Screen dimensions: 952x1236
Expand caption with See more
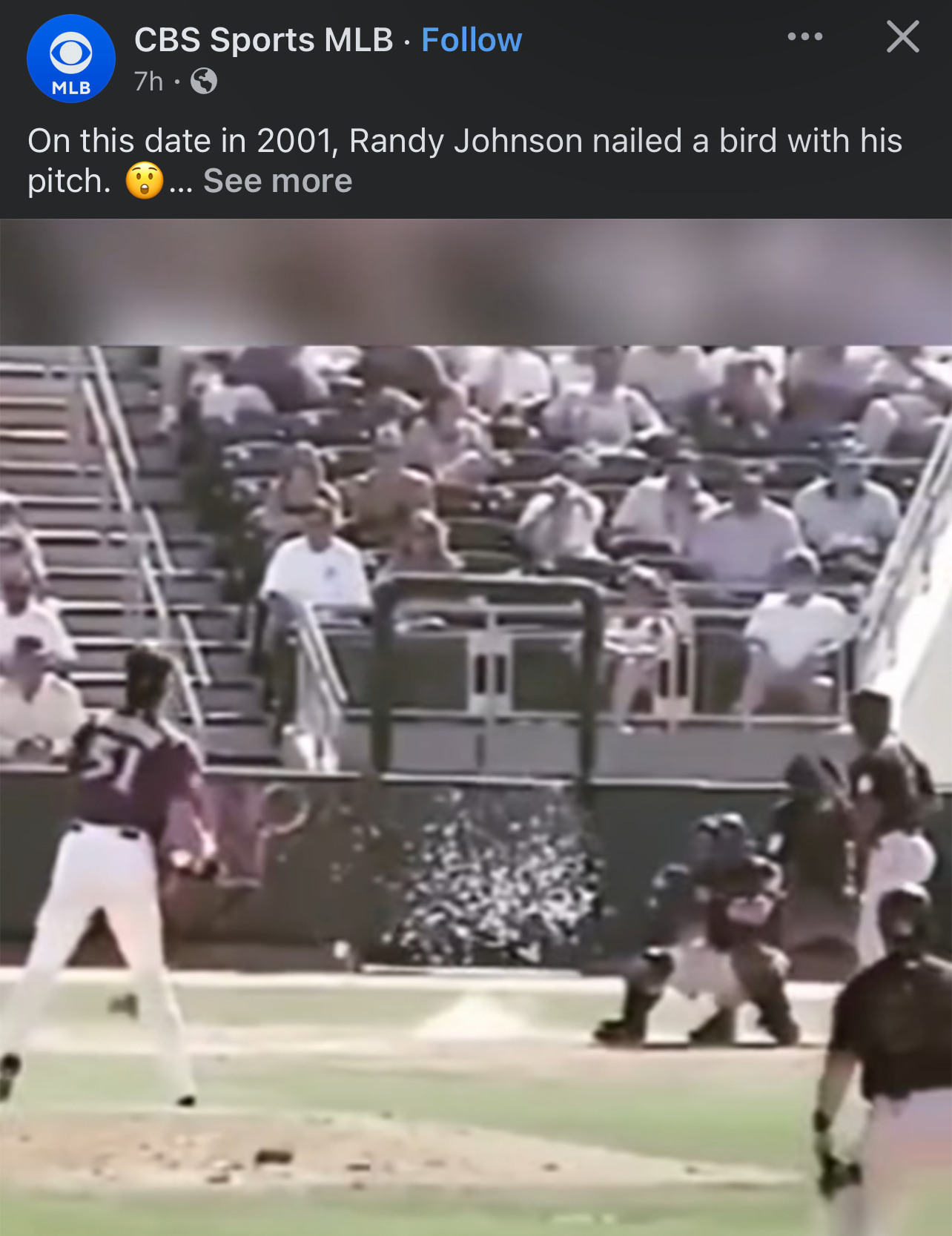coord(277,181)
